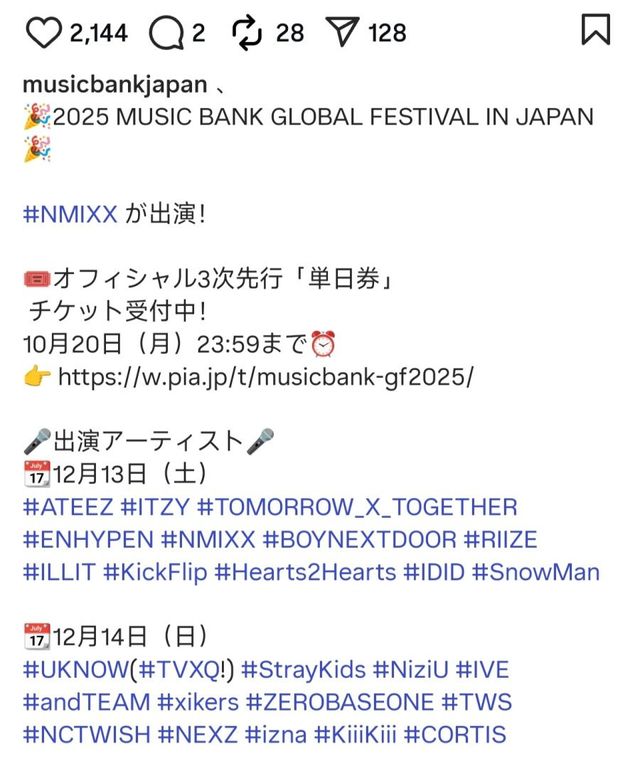
Task: Open the musicbankjapan profile
Action: pos(115,84)
